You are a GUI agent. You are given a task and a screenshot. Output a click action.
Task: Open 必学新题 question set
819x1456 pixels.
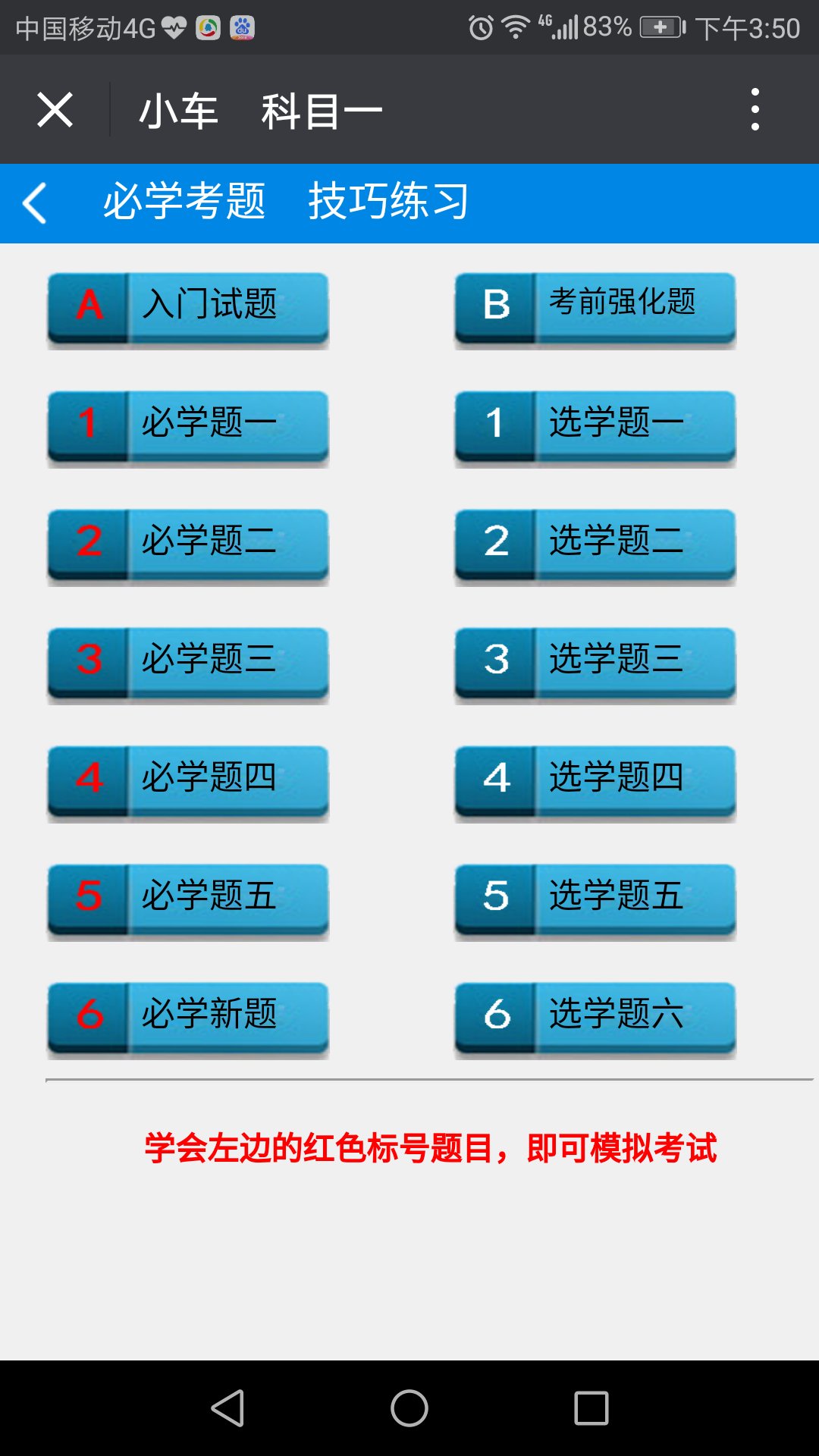pyautogui.click(x=188, y=1017)
